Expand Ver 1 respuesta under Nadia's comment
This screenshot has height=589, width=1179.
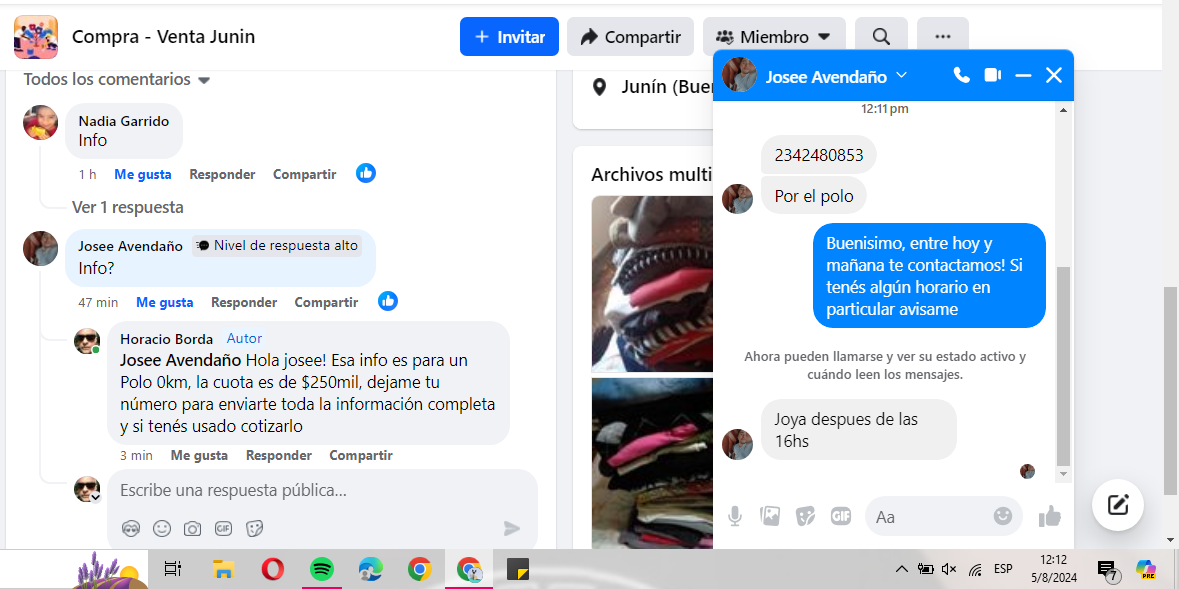[x=128, y=207]
